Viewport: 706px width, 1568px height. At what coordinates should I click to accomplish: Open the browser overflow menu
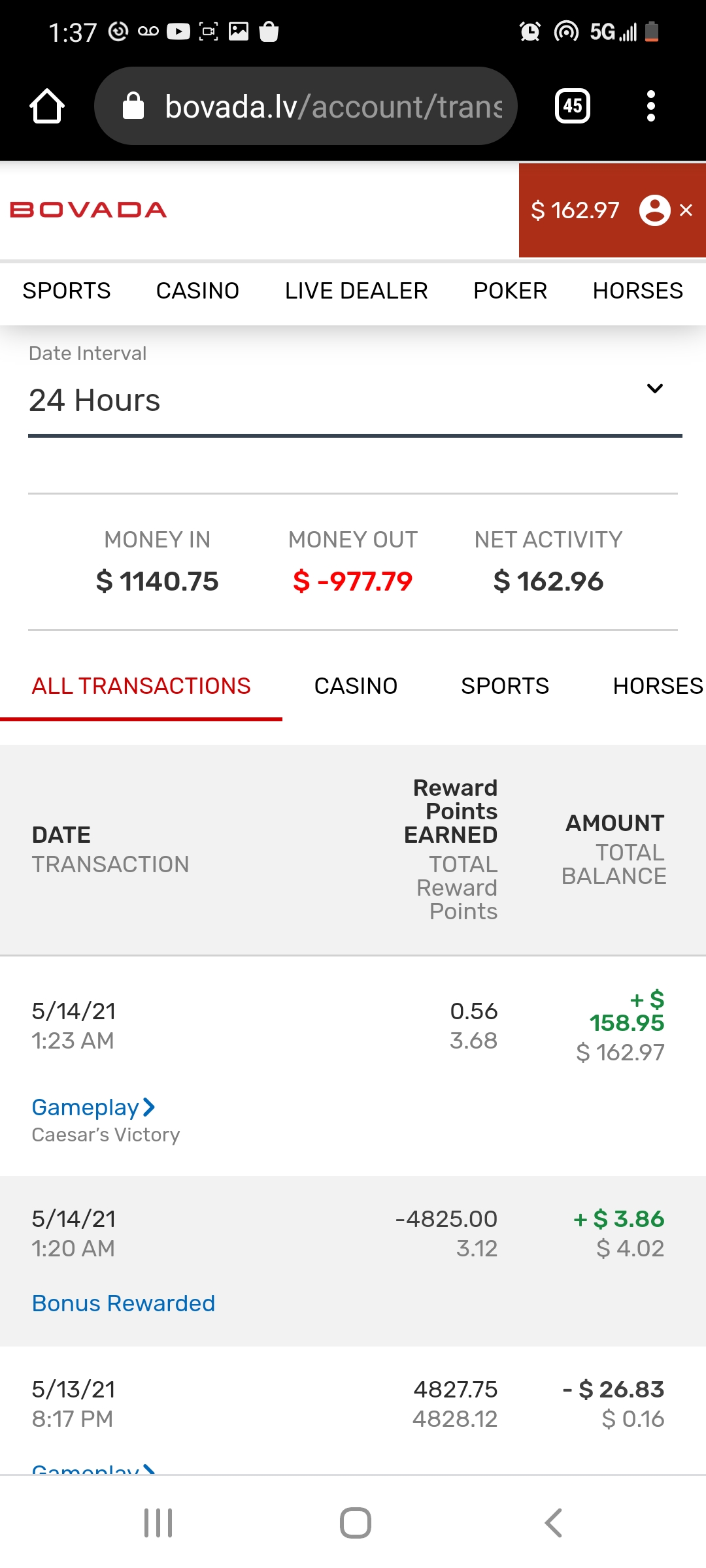[x=650, y=106]
